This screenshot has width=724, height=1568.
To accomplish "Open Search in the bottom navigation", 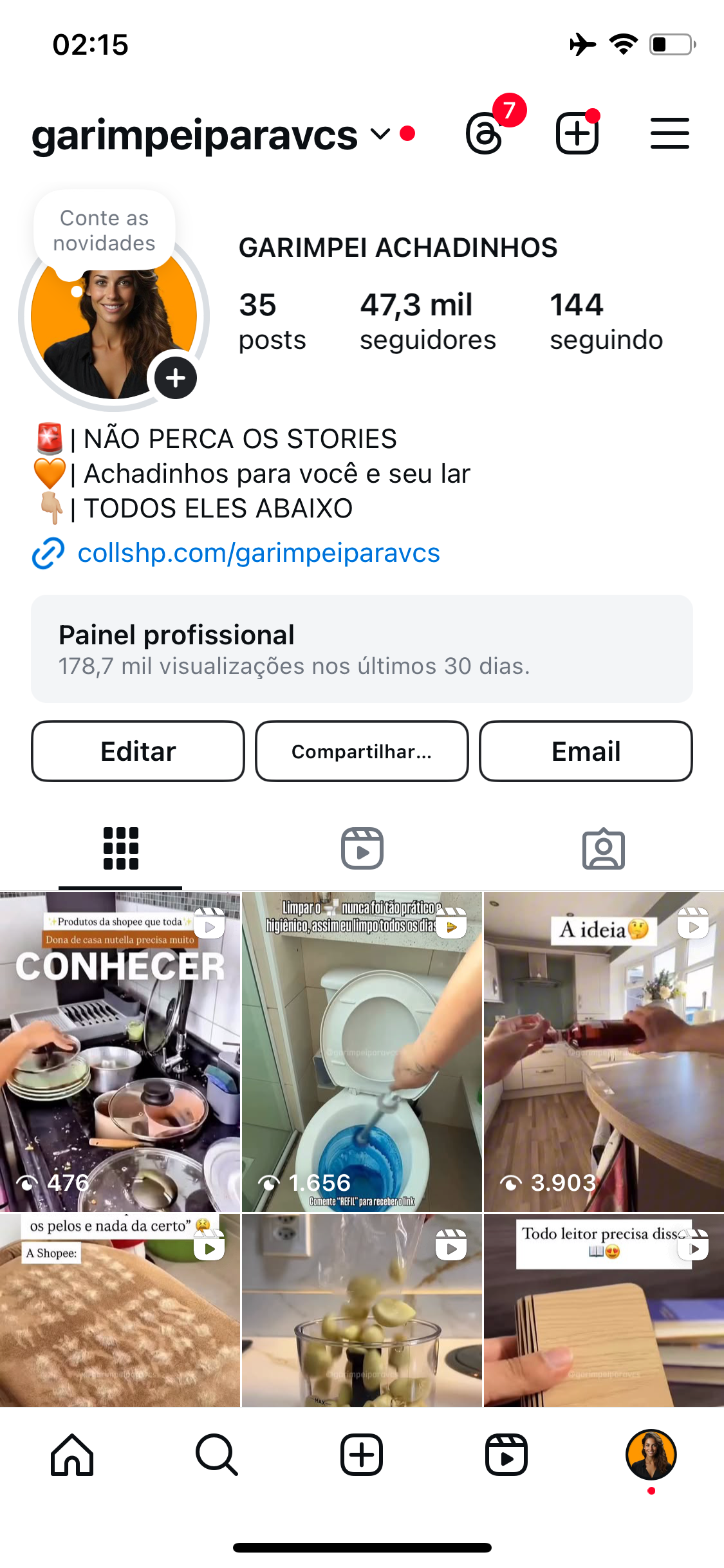I will (x=217, y=1455).
